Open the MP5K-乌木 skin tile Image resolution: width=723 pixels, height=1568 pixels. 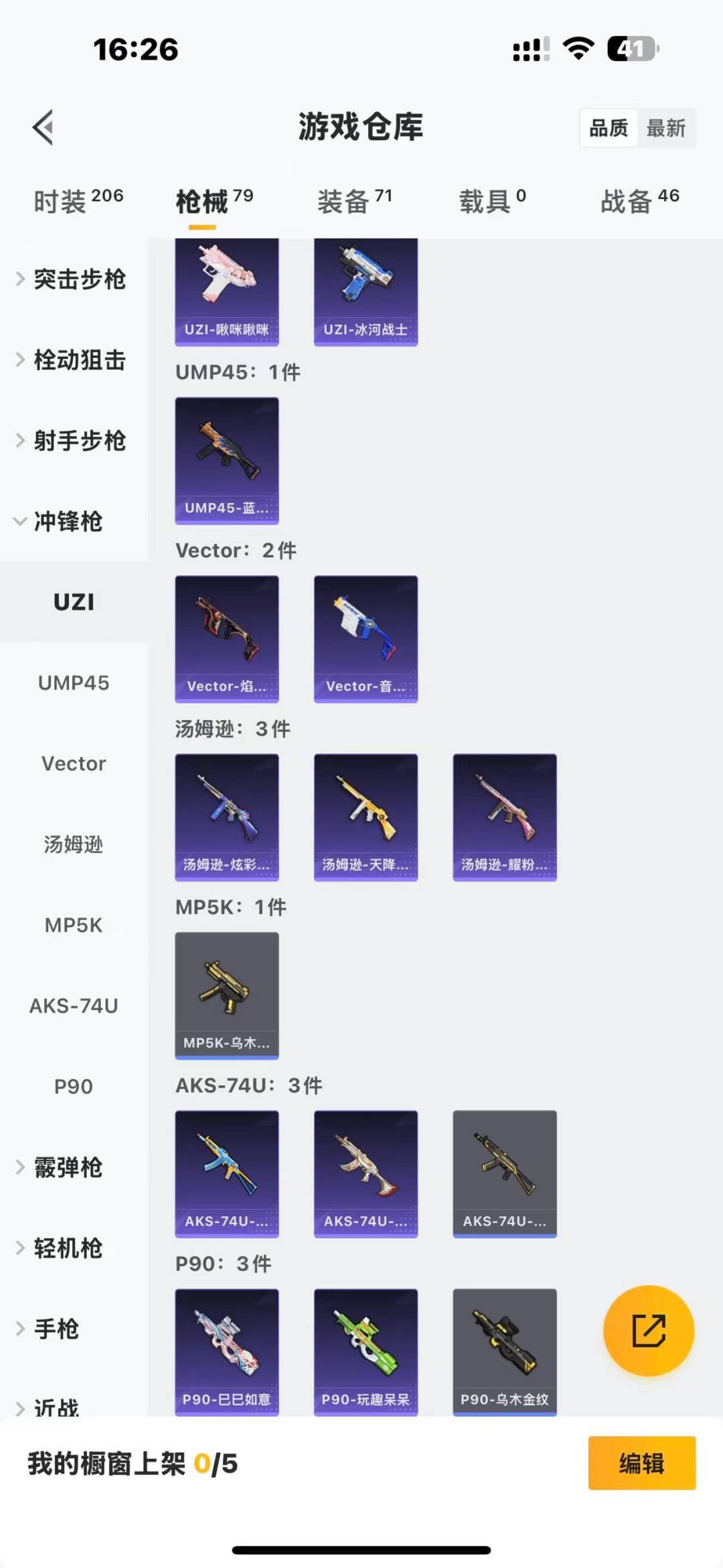point(227,995)
